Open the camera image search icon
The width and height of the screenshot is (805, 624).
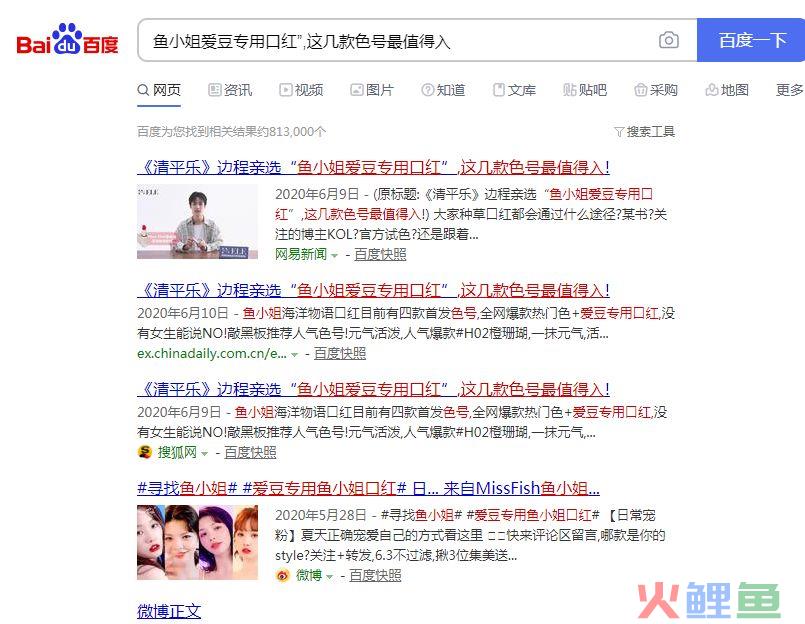[x=668, y=41]
